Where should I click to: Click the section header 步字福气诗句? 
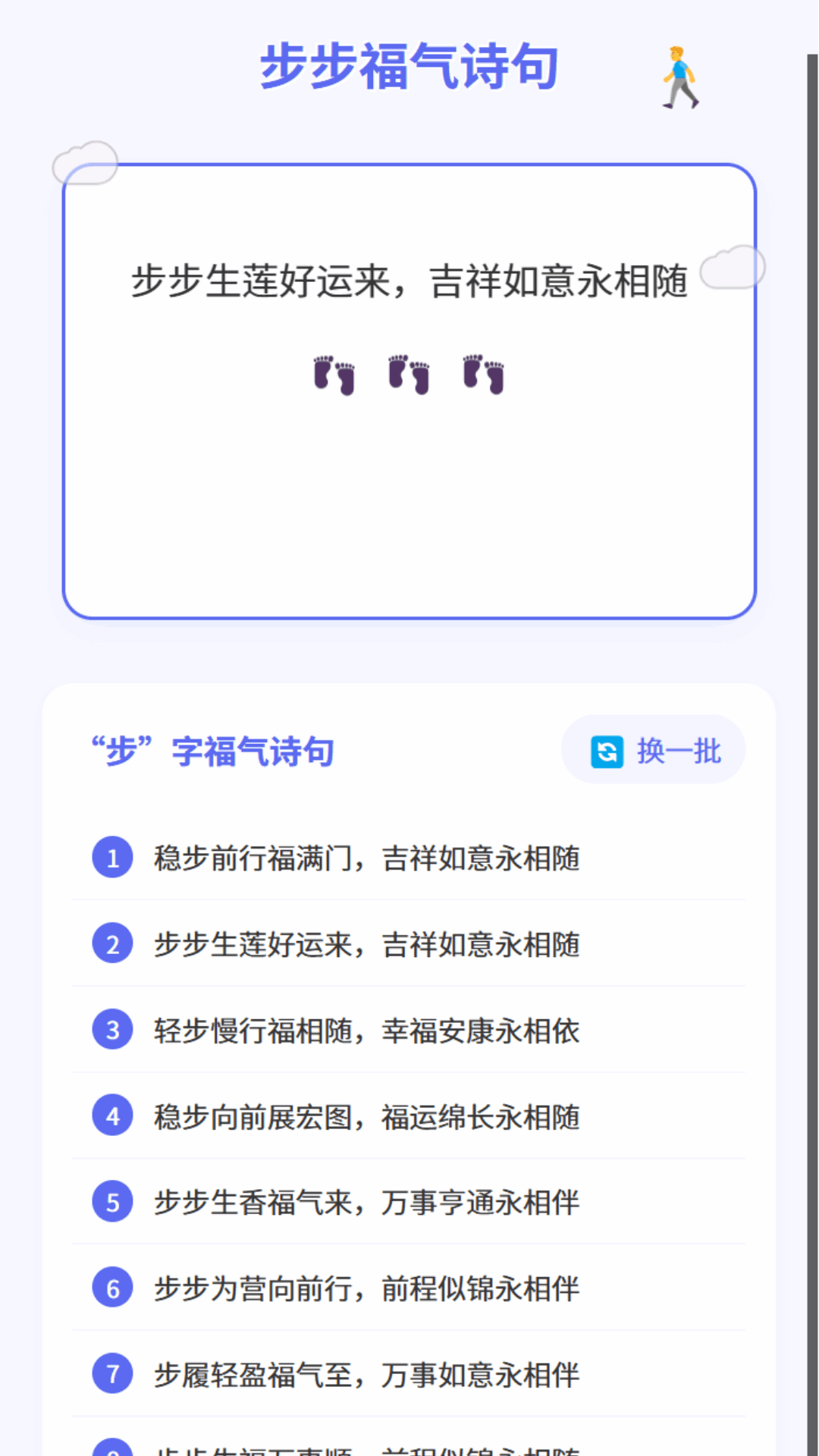(x=212, y=751)
